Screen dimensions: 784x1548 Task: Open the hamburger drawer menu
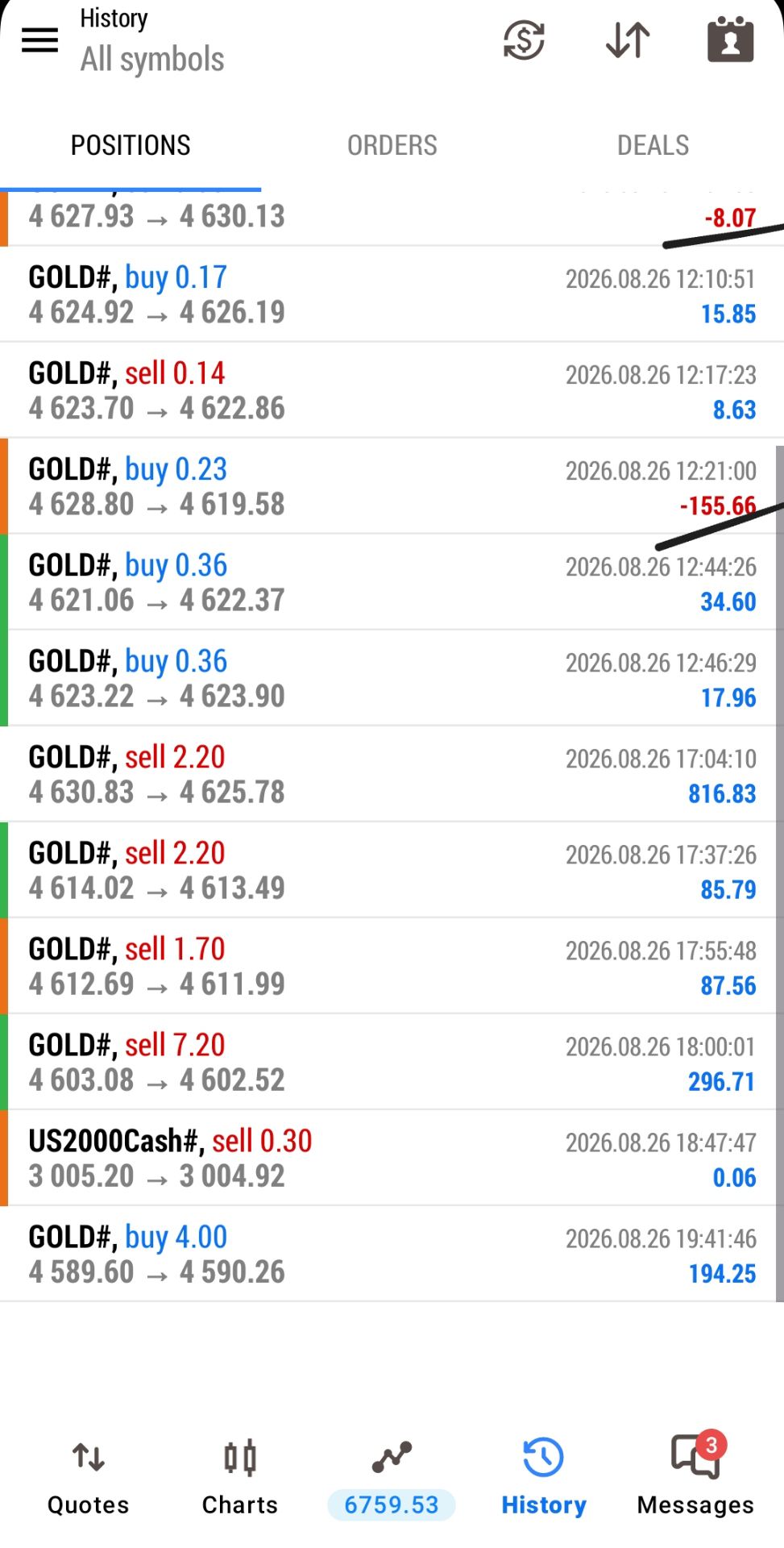coord(39,40)
